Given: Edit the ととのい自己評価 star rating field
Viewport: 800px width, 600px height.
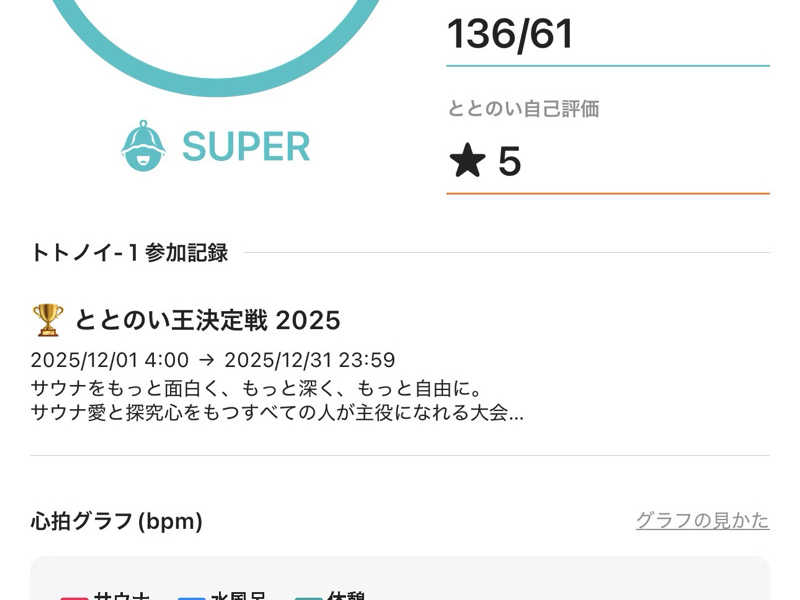Looking at the screenshot, I should pyautogui.click(x=607, y=162).
